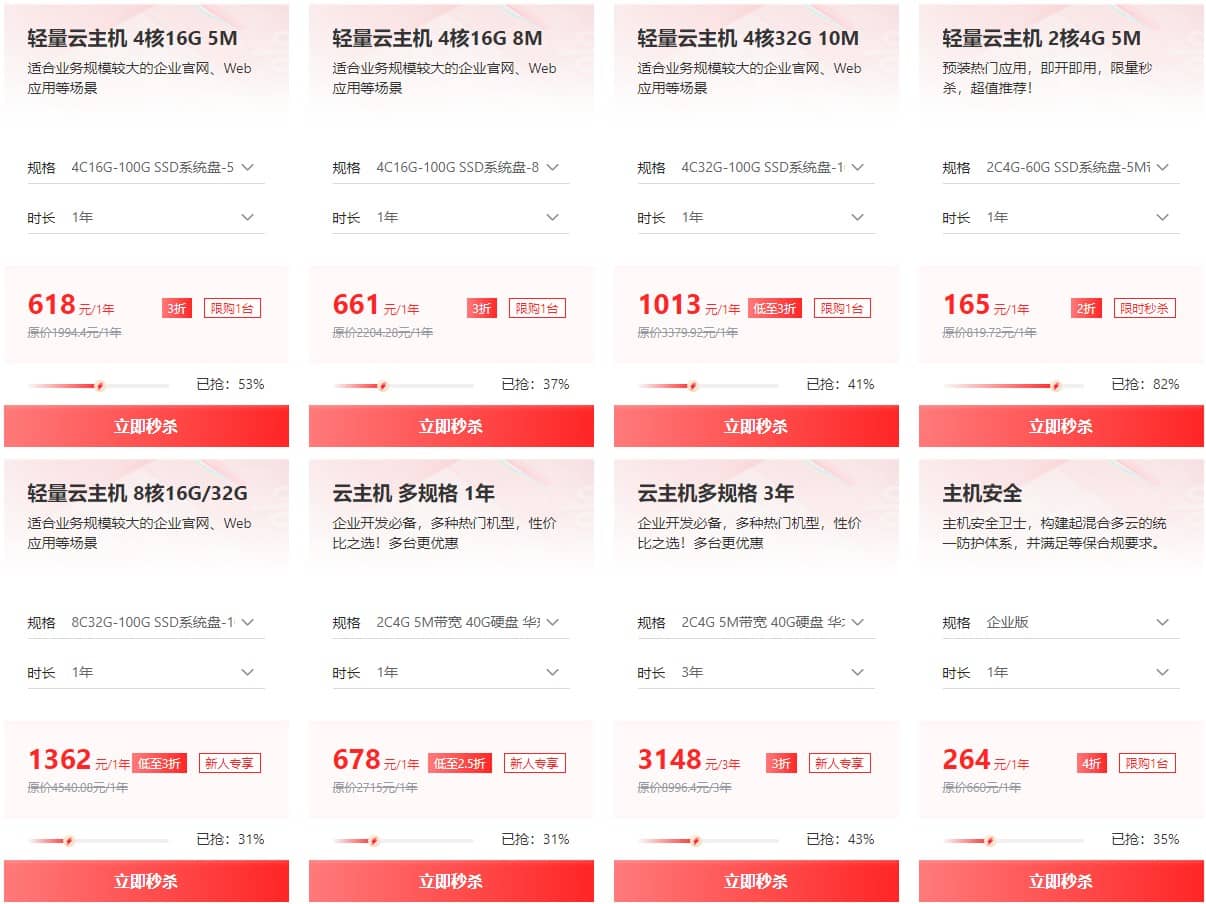Viewport: 1206px width, 904px height.
Task: Open 时长 dropdown for 主机安全
Action: (1080, 672)
